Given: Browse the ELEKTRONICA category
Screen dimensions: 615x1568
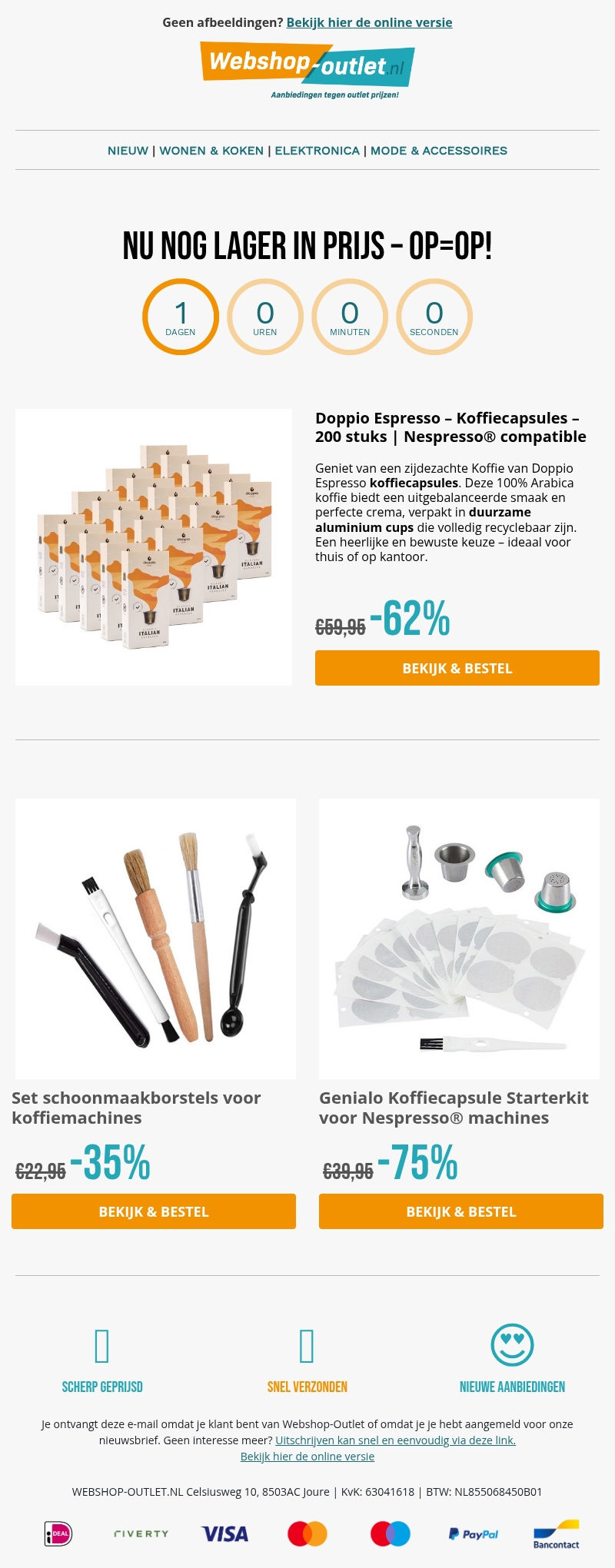Looking at the screenshot, I should pos(317,151).
